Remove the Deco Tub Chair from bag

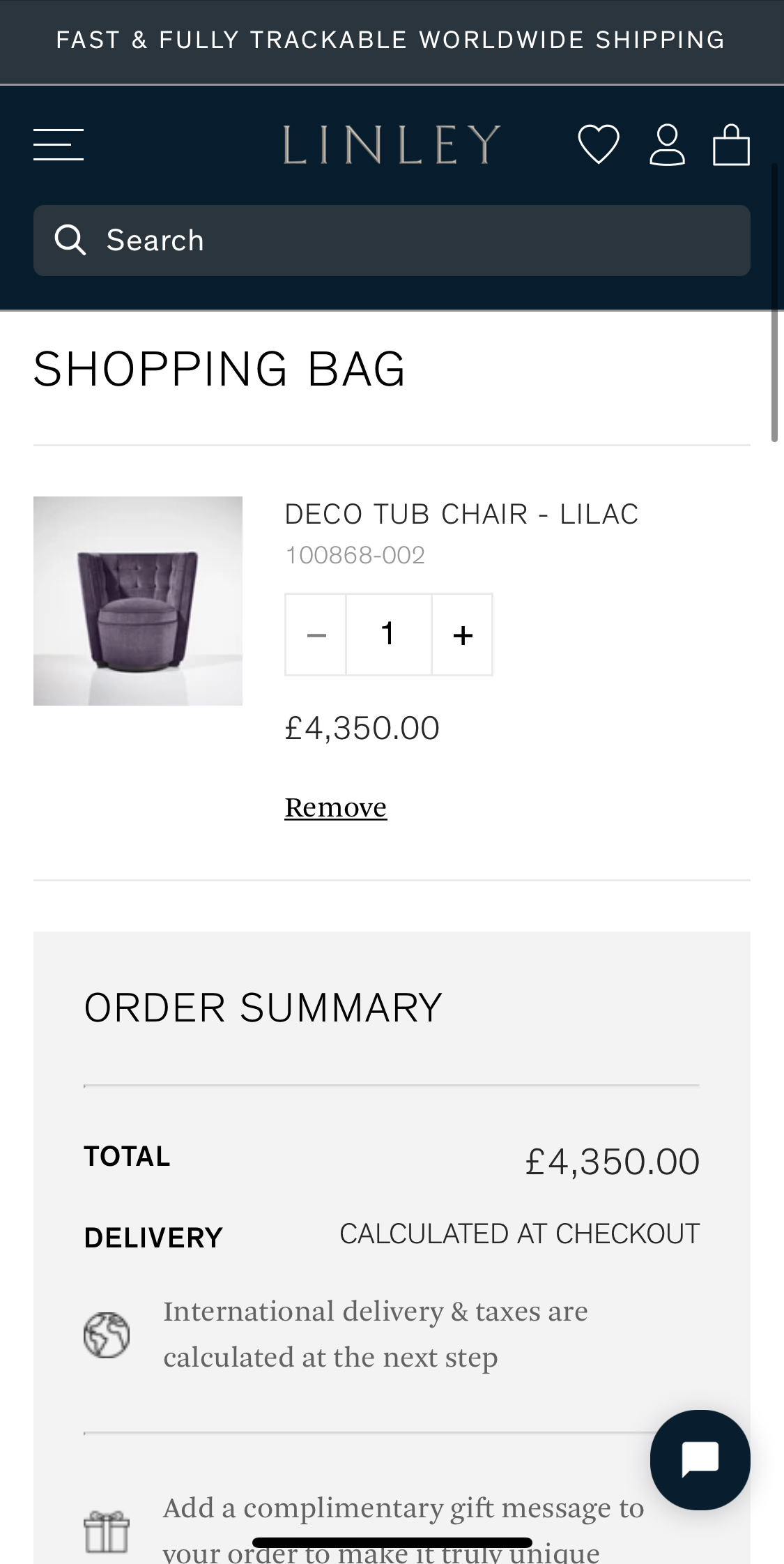(335, 807)
